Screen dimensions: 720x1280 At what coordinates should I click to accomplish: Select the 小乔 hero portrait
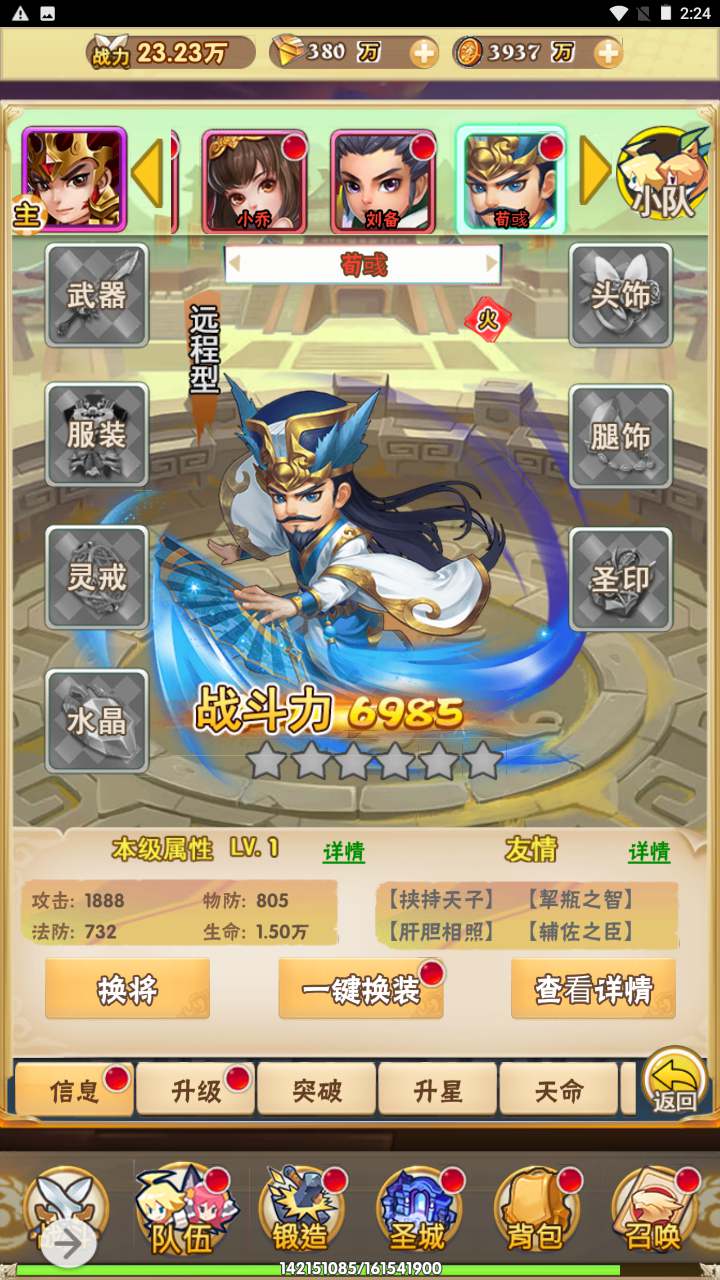pos(254,181)
